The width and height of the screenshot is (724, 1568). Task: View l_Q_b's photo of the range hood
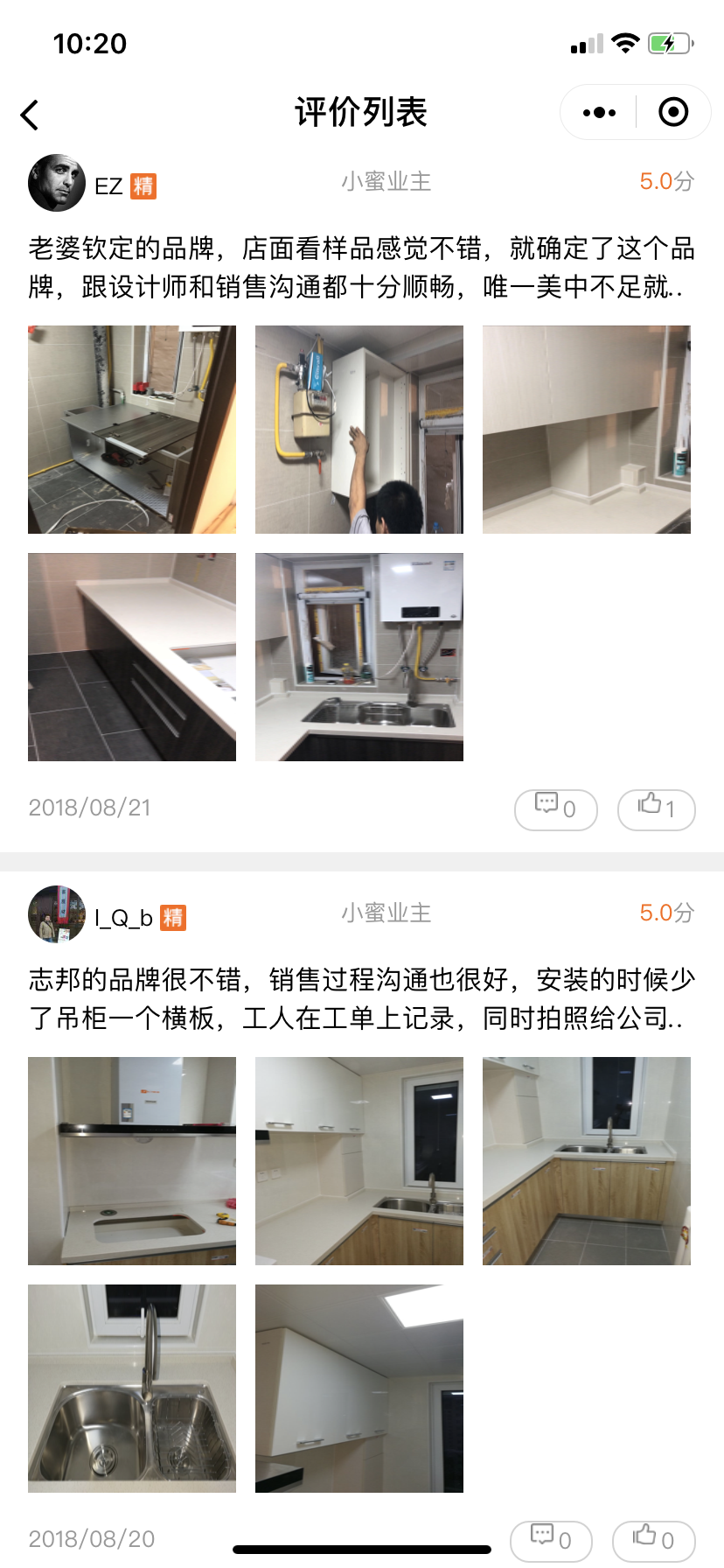132,1161
